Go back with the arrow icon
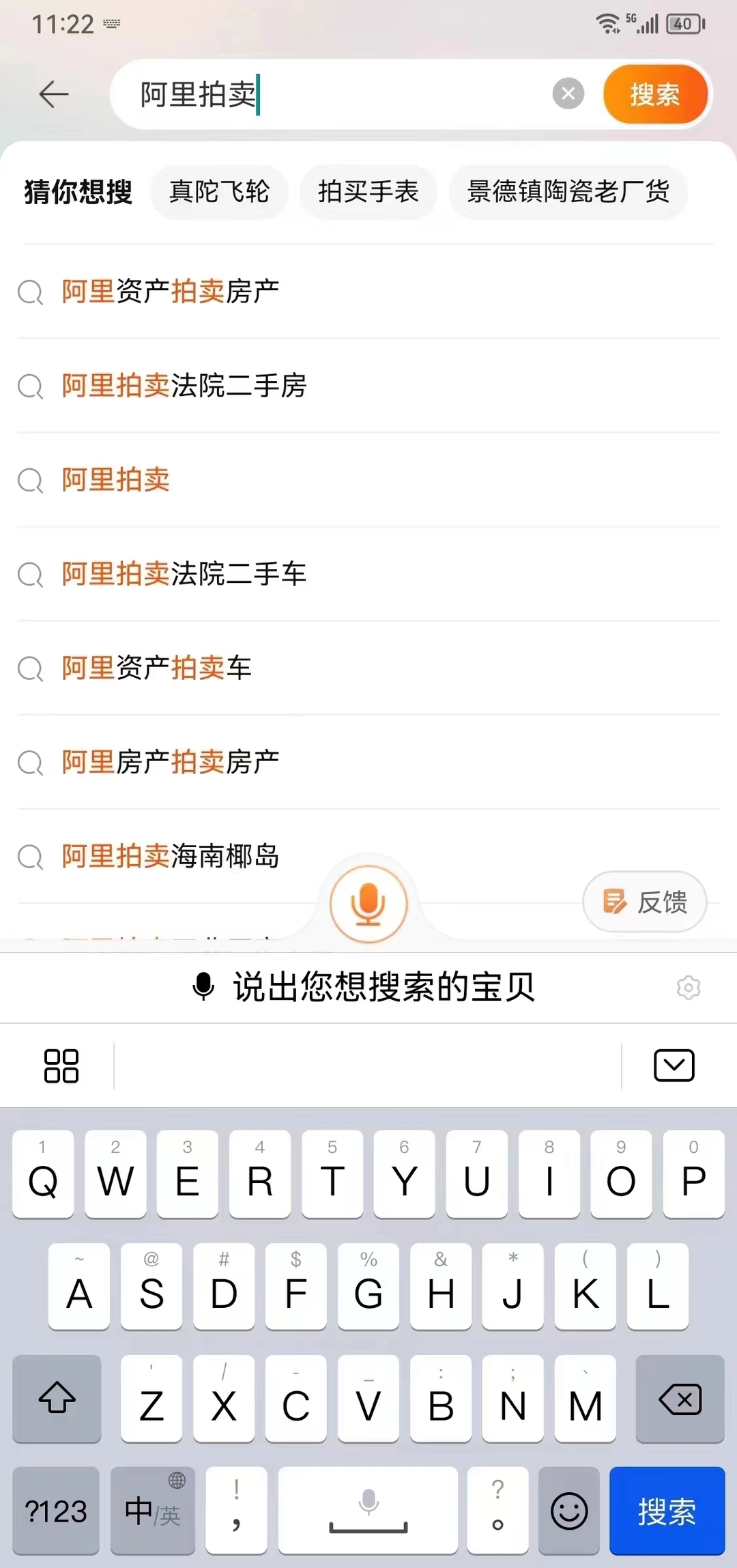The width and height of the screenshot is (737, 1568). click(54, 94)
